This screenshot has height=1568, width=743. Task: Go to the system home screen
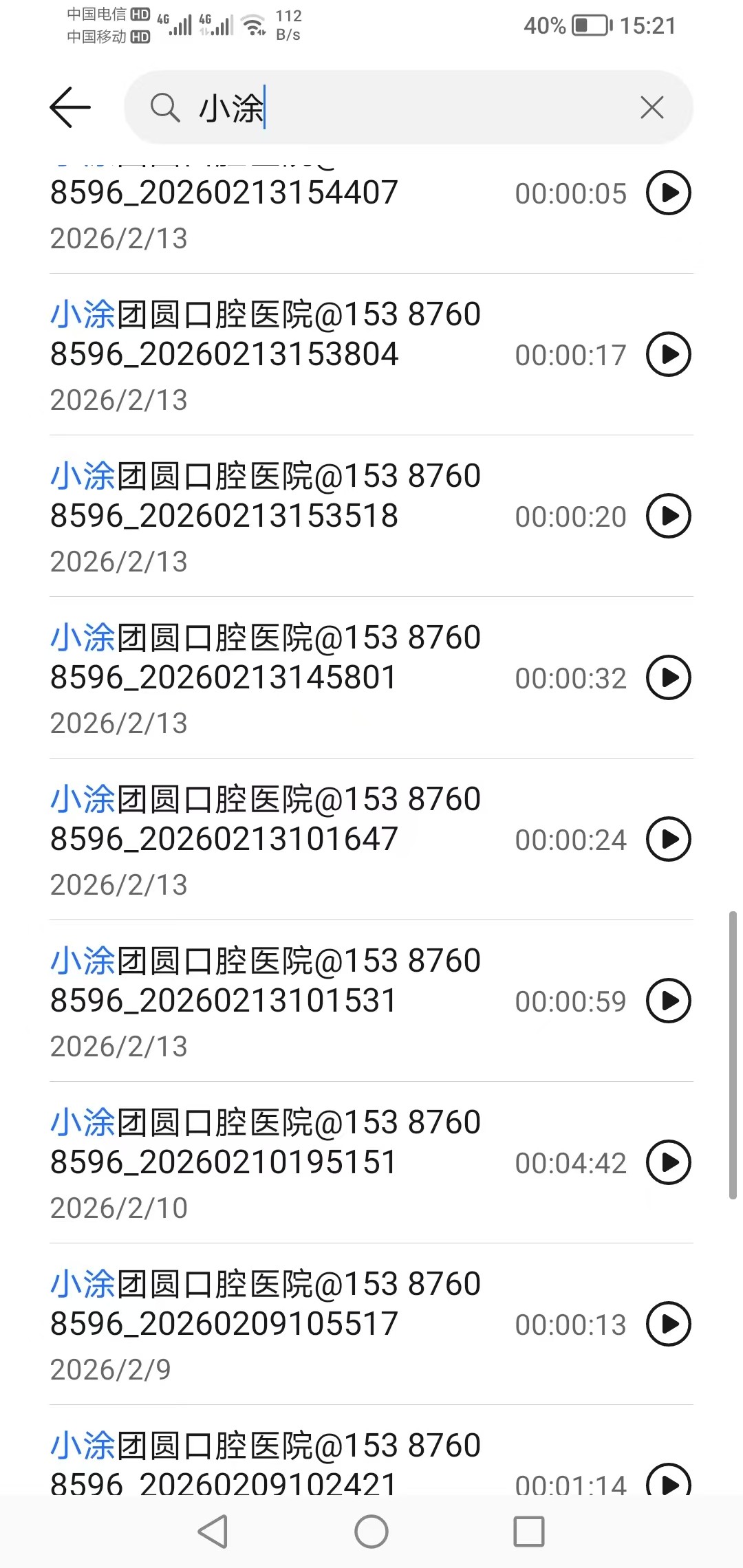371,1532
